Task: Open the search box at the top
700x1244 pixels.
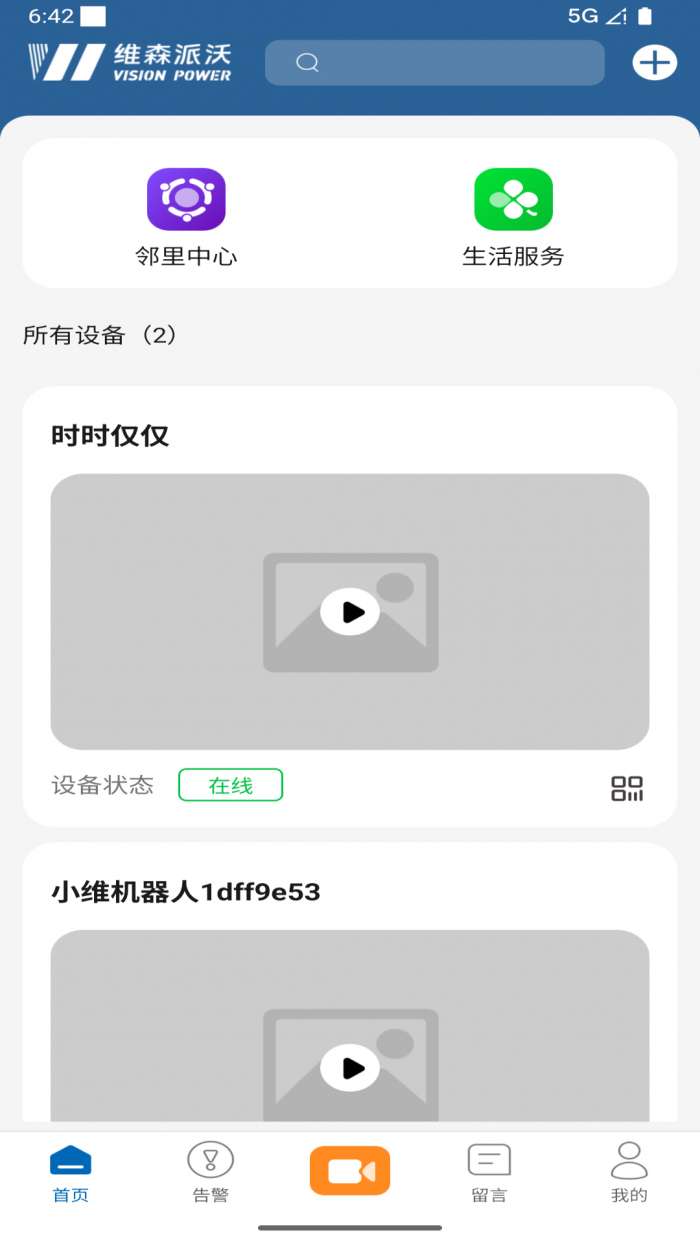Action: tap(434, 63)
